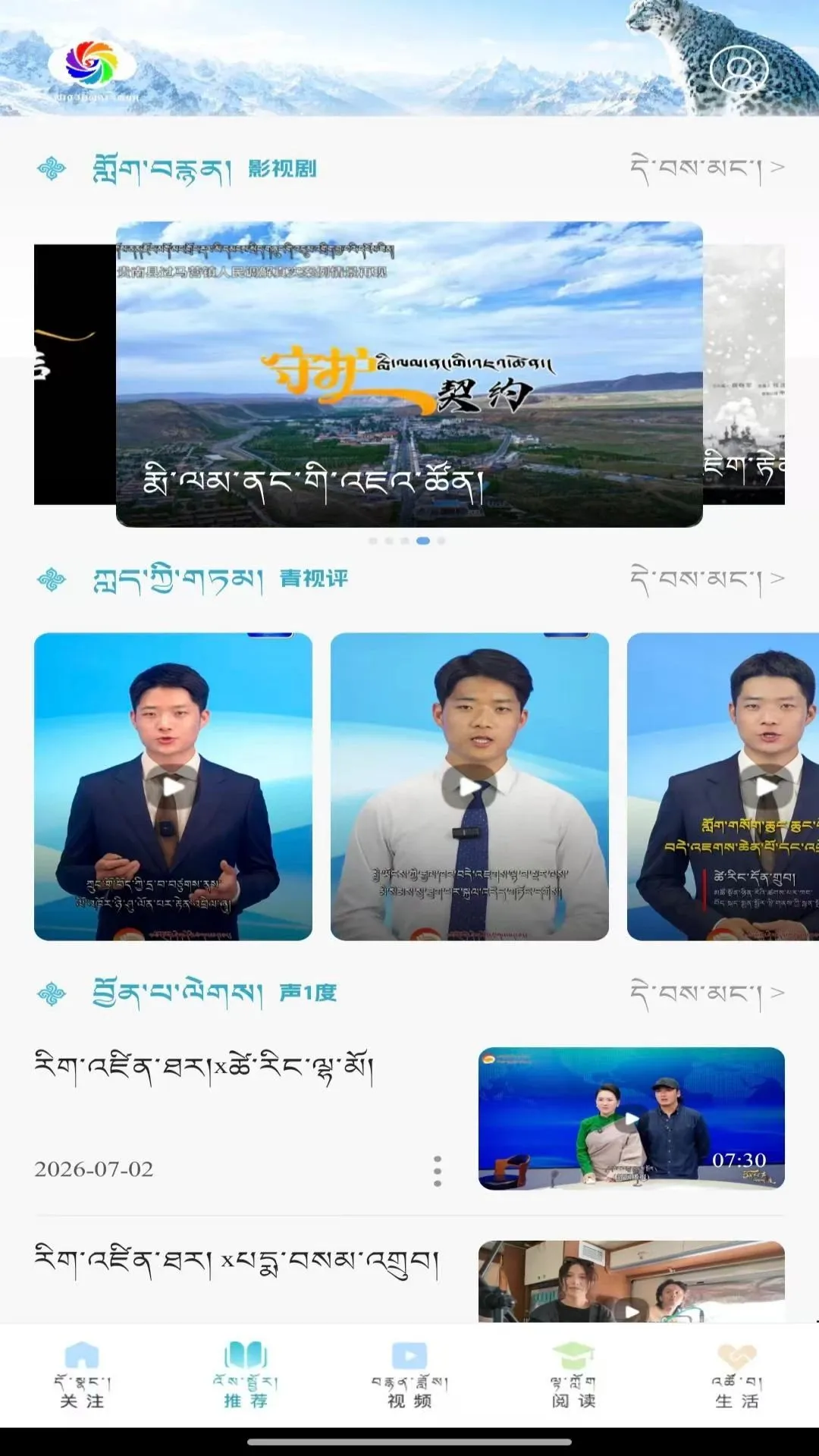Open more in the 声1度 section
Screen dimensions: 819x1456
coord(708,993)
